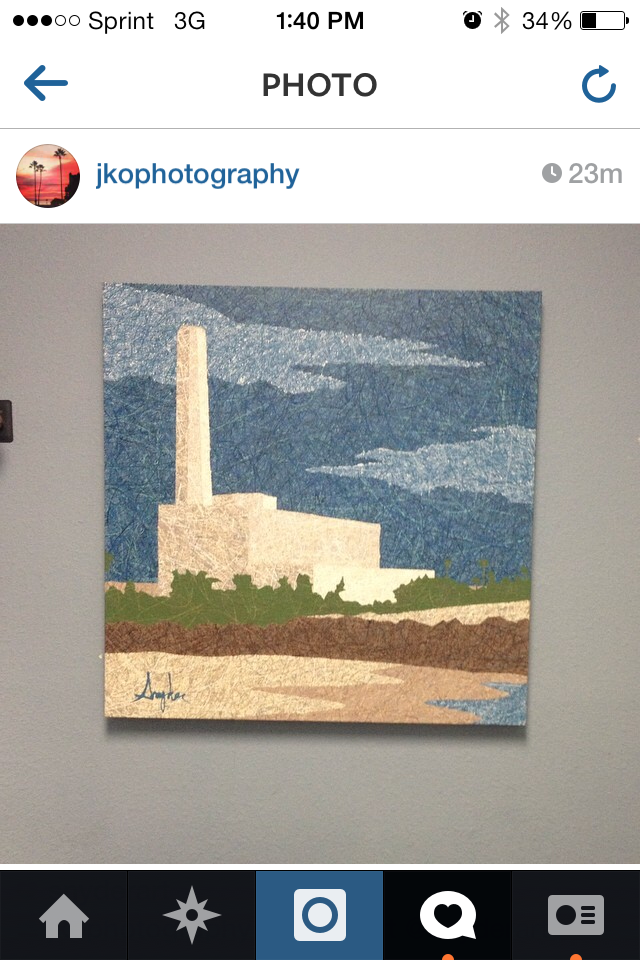Screen dimensions: 640x960
Task: Open the jkophotography username link
Action: tap(197, 175)
